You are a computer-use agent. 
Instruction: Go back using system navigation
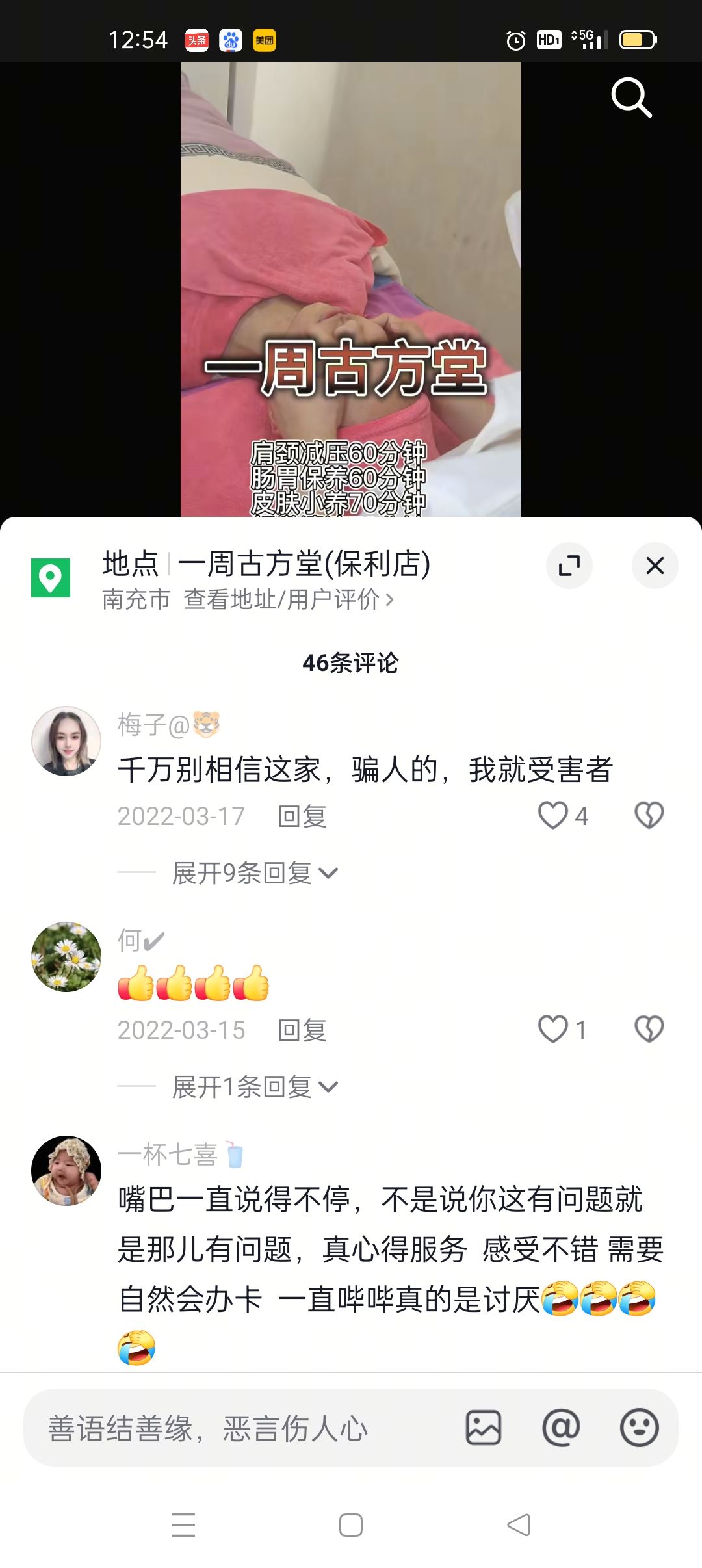[519, 1524]
